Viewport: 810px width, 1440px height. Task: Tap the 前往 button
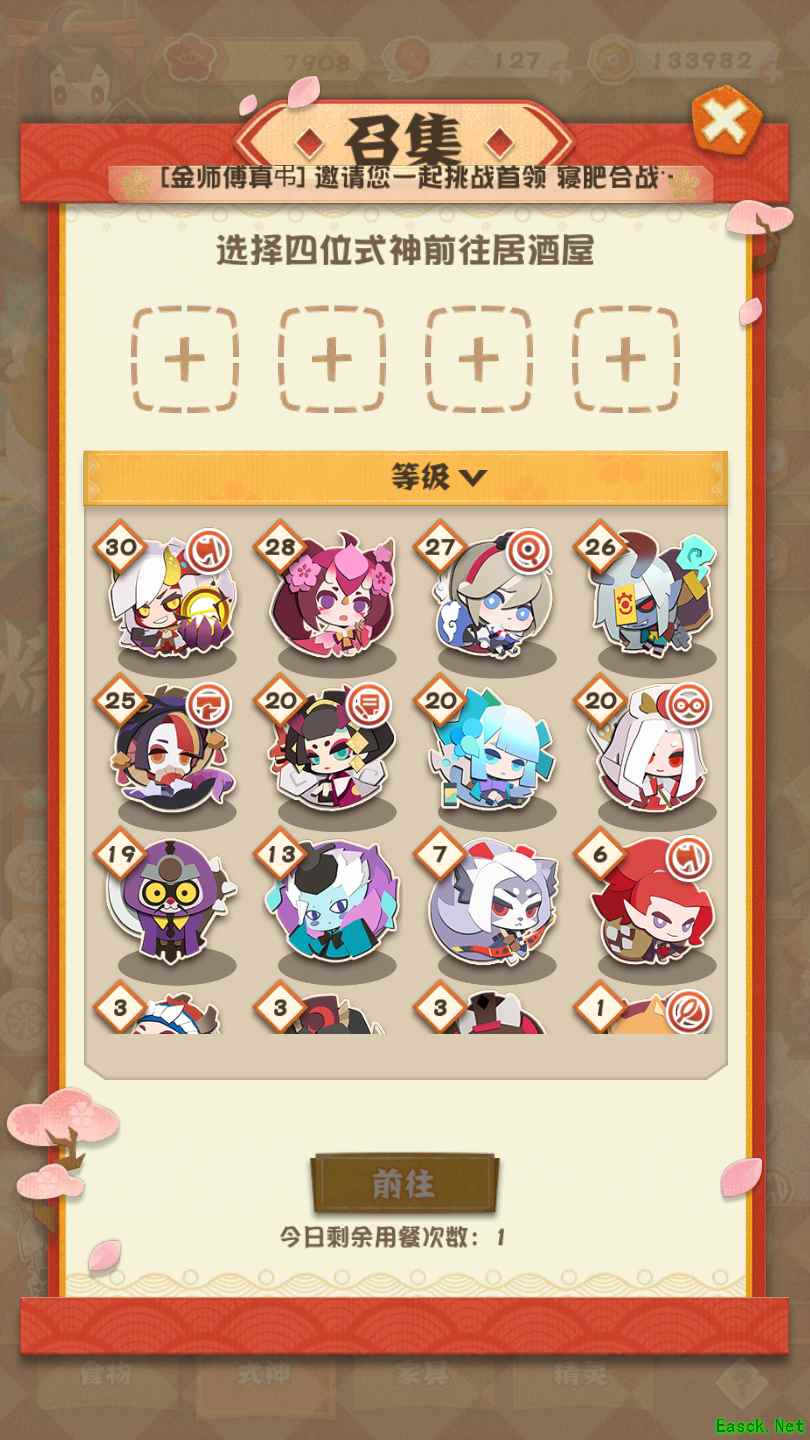click(x=405, y=1184)
